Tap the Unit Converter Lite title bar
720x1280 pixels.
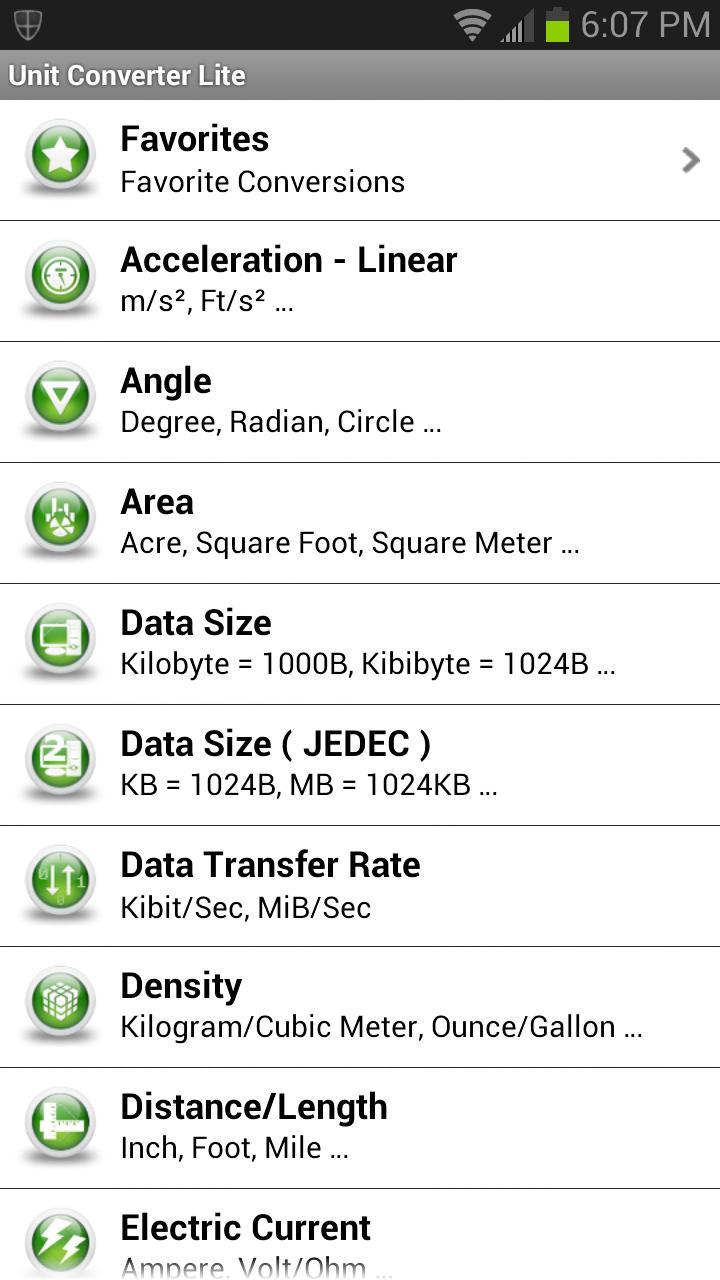(128, 75)
